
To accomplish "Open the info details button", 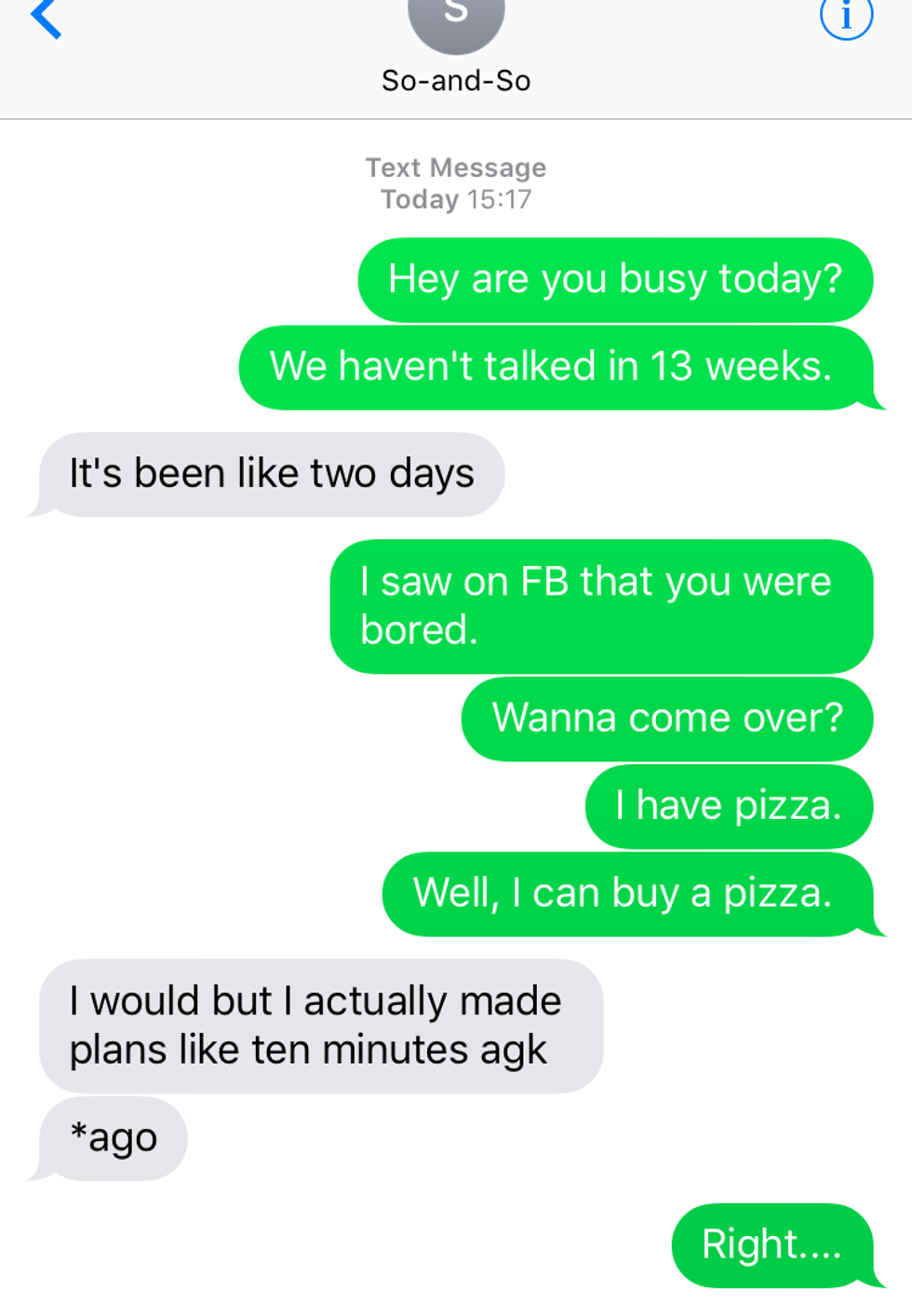I will (846, 17).
